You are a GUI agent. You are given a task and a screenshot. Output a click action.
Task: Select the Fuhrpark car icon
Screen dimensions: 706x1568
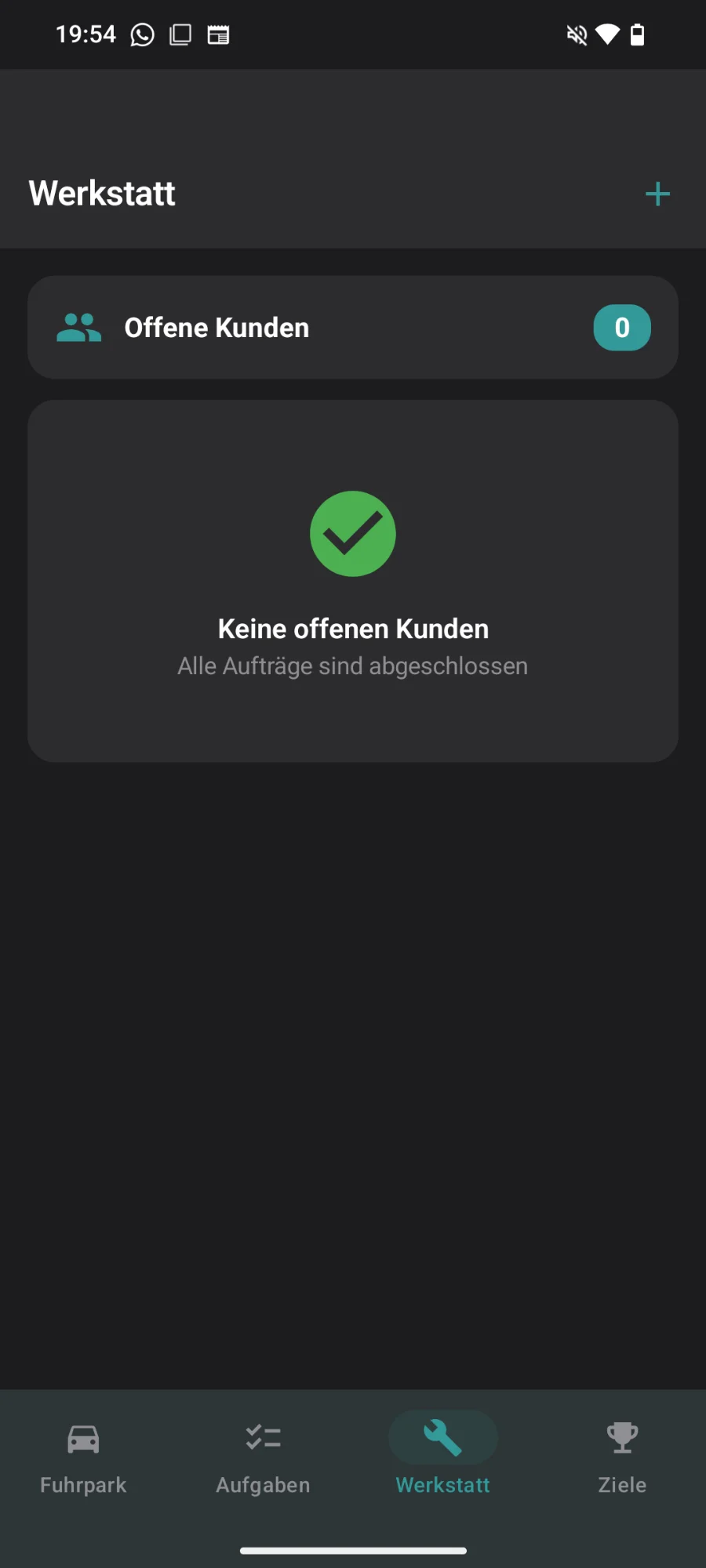82,1439
